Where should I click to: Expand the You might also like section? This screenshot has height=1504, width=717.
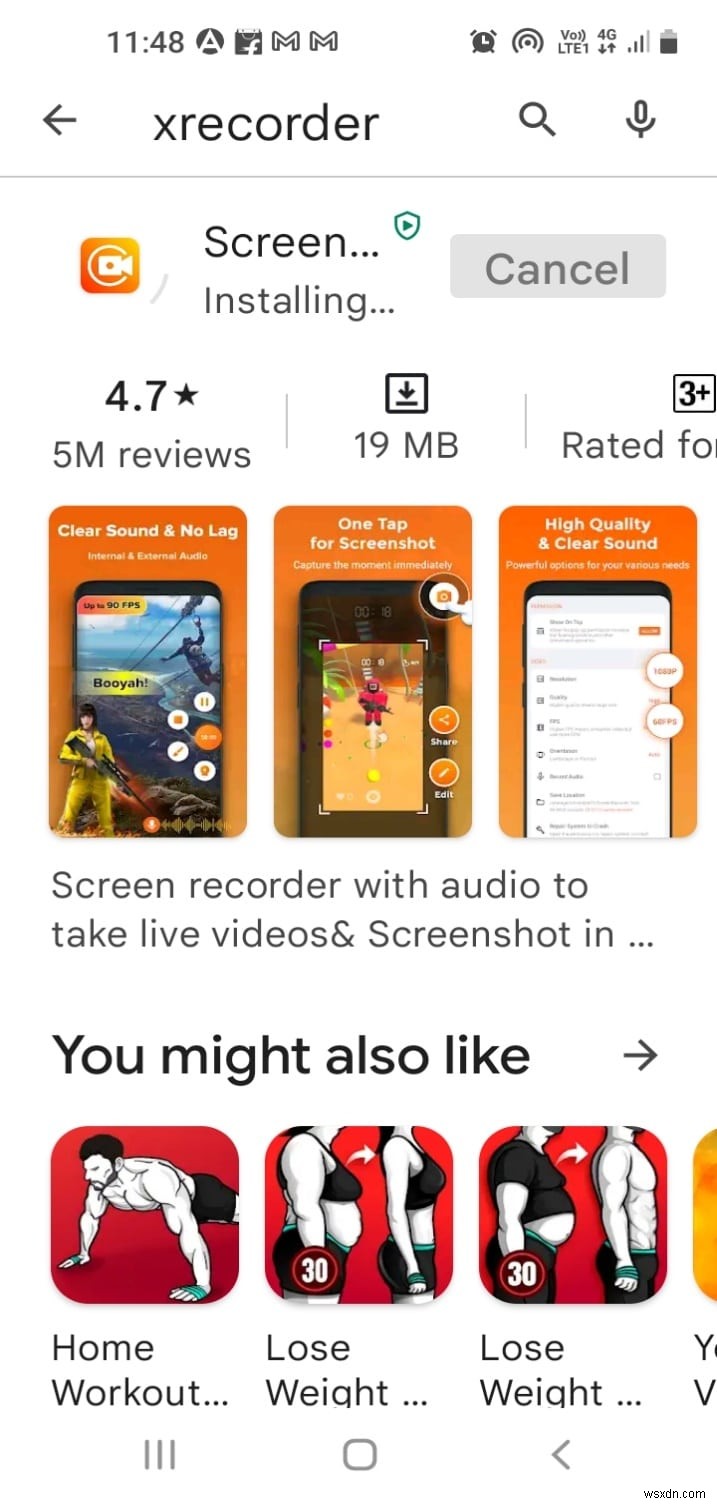click(x=639, y=1054)
